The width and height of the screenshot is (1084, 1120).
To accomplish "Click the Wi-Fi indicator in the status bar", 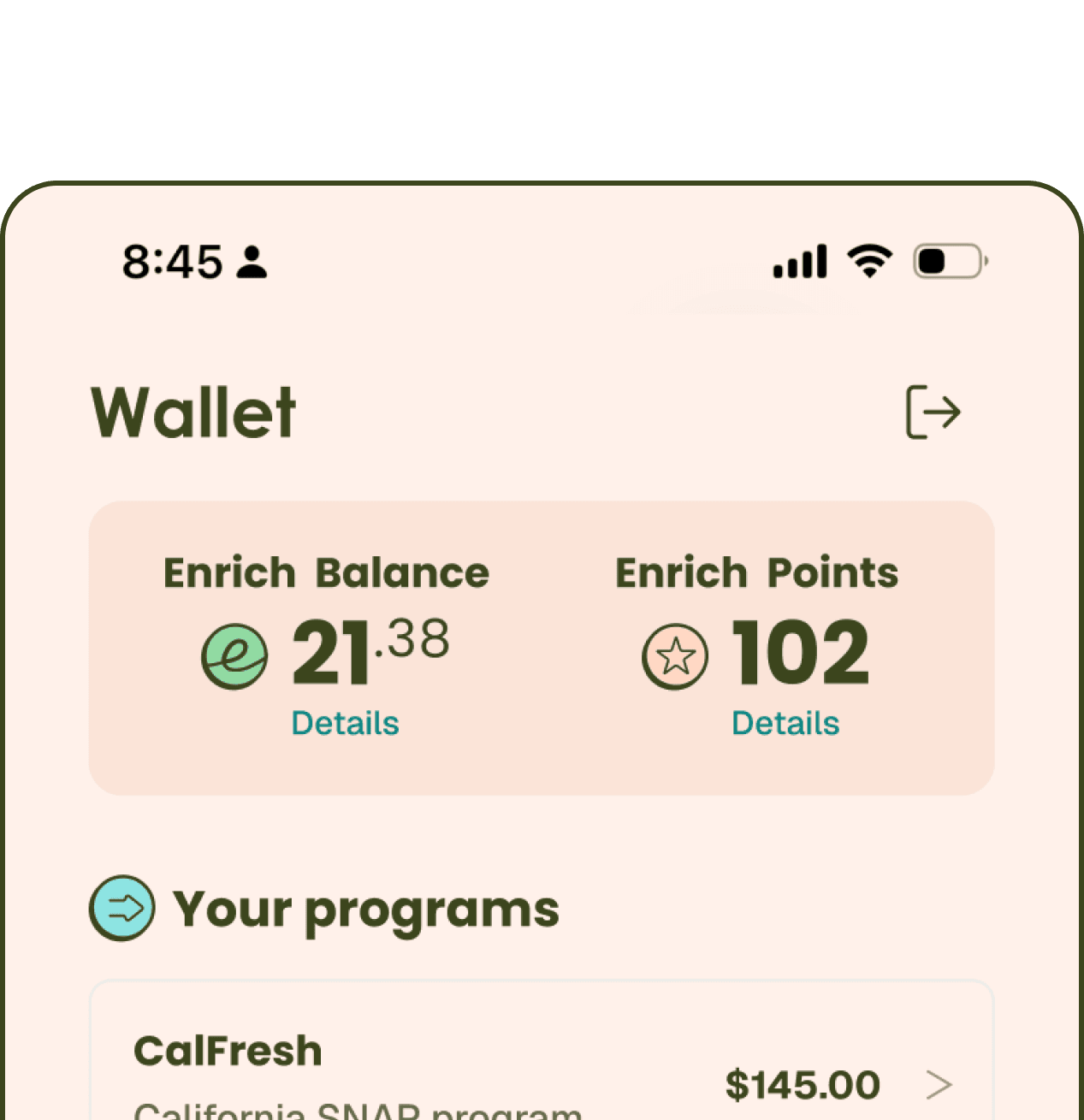I will click(x=870, y=261).
